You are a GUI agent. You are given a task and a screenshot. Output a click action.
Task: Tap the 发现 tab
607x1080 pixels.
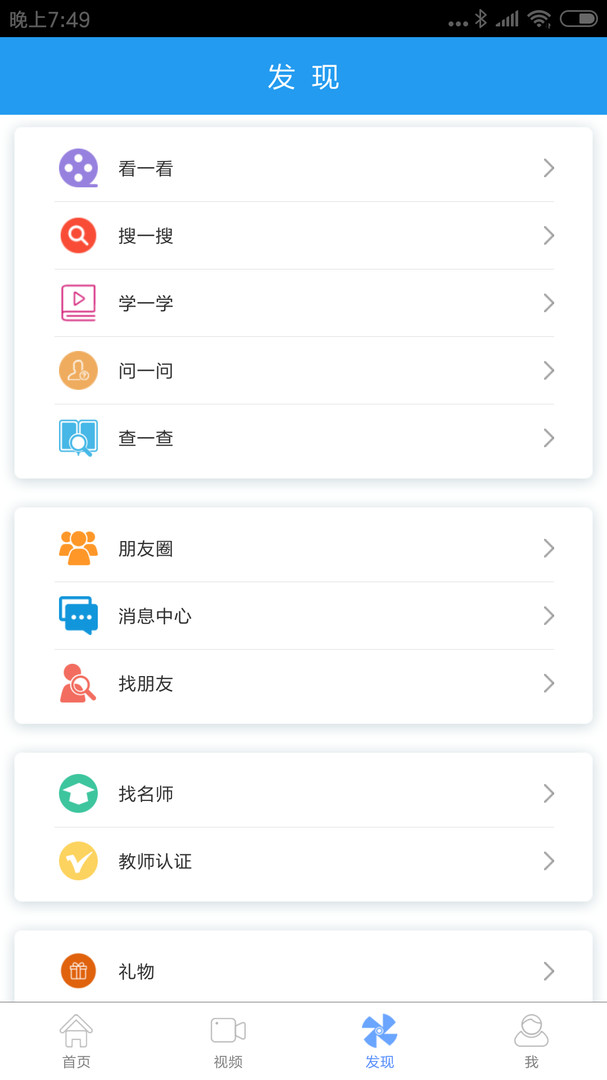(380, 1041)
